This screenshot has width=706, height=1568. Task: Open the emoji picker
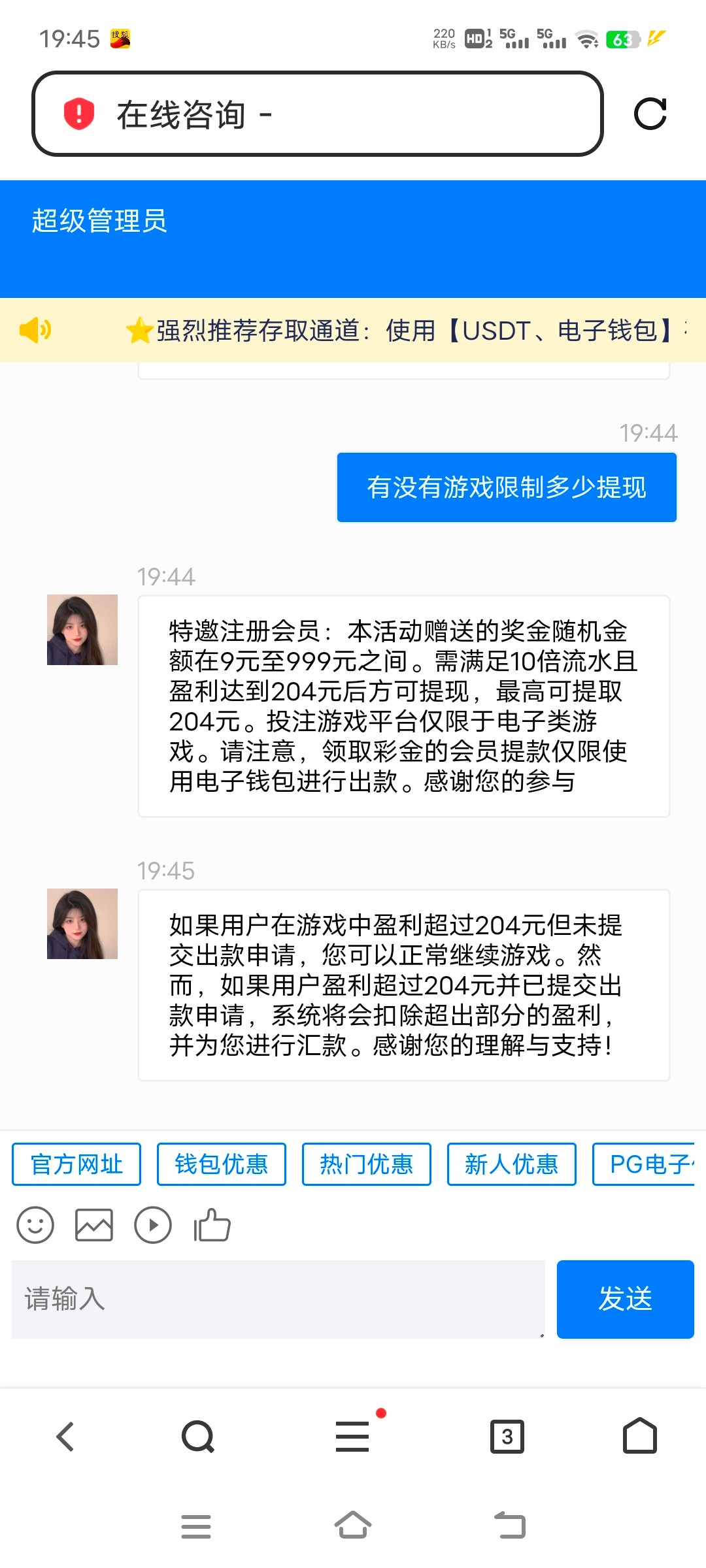[35, 1225]
